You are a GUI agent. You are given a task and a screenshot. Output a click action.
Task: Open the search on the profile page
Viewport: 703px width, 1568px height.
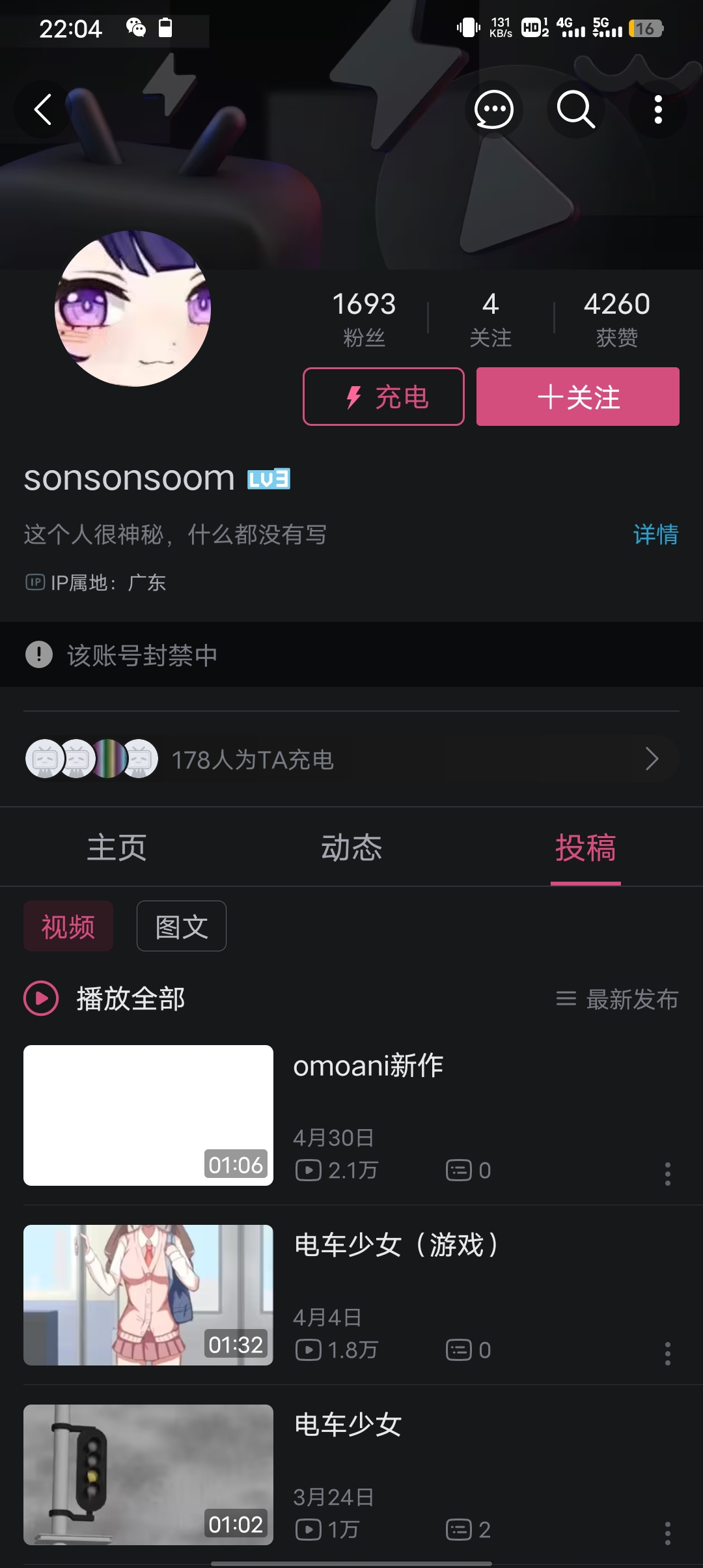point(575,109)
